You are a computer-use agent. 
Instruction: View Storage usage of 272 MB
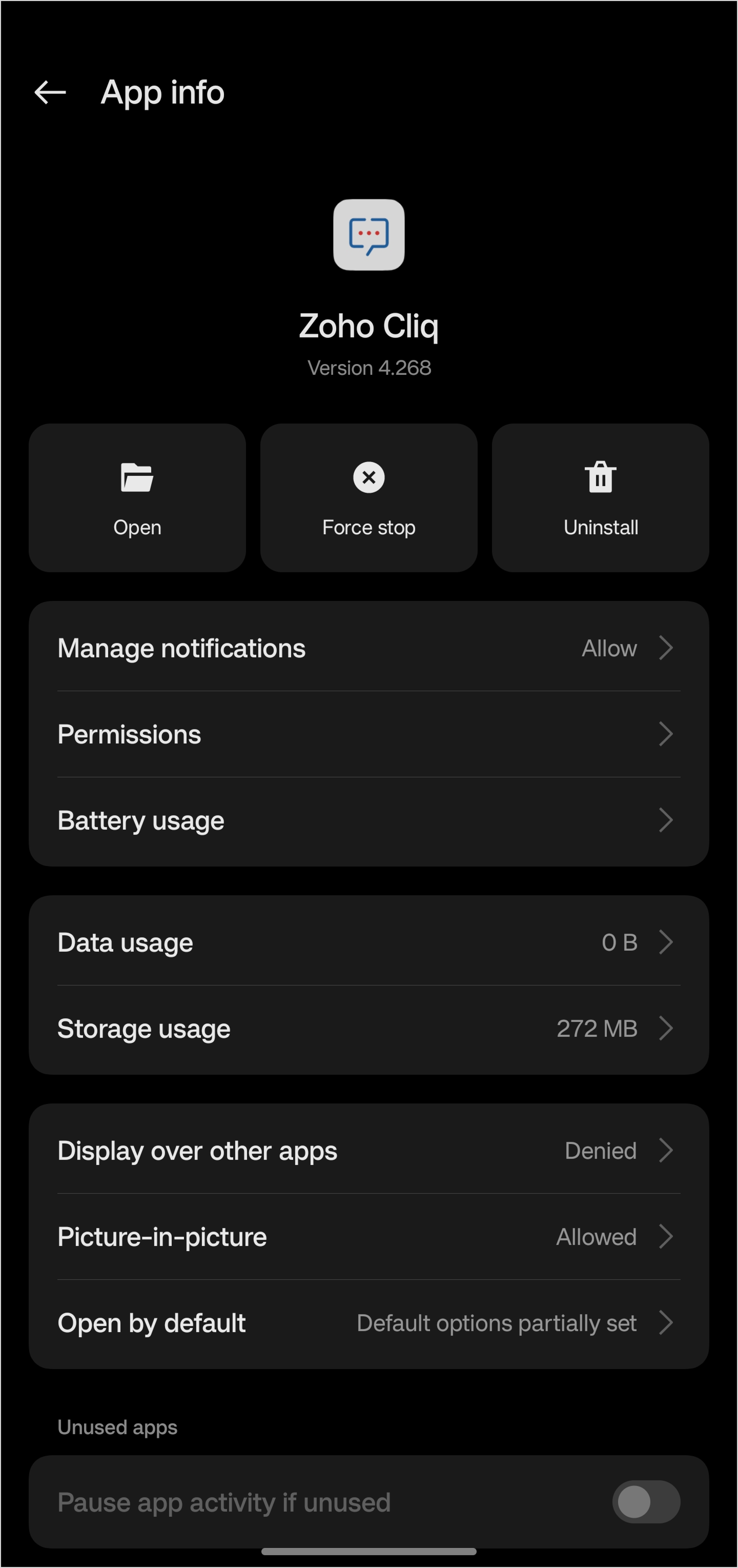(369, 1029)
